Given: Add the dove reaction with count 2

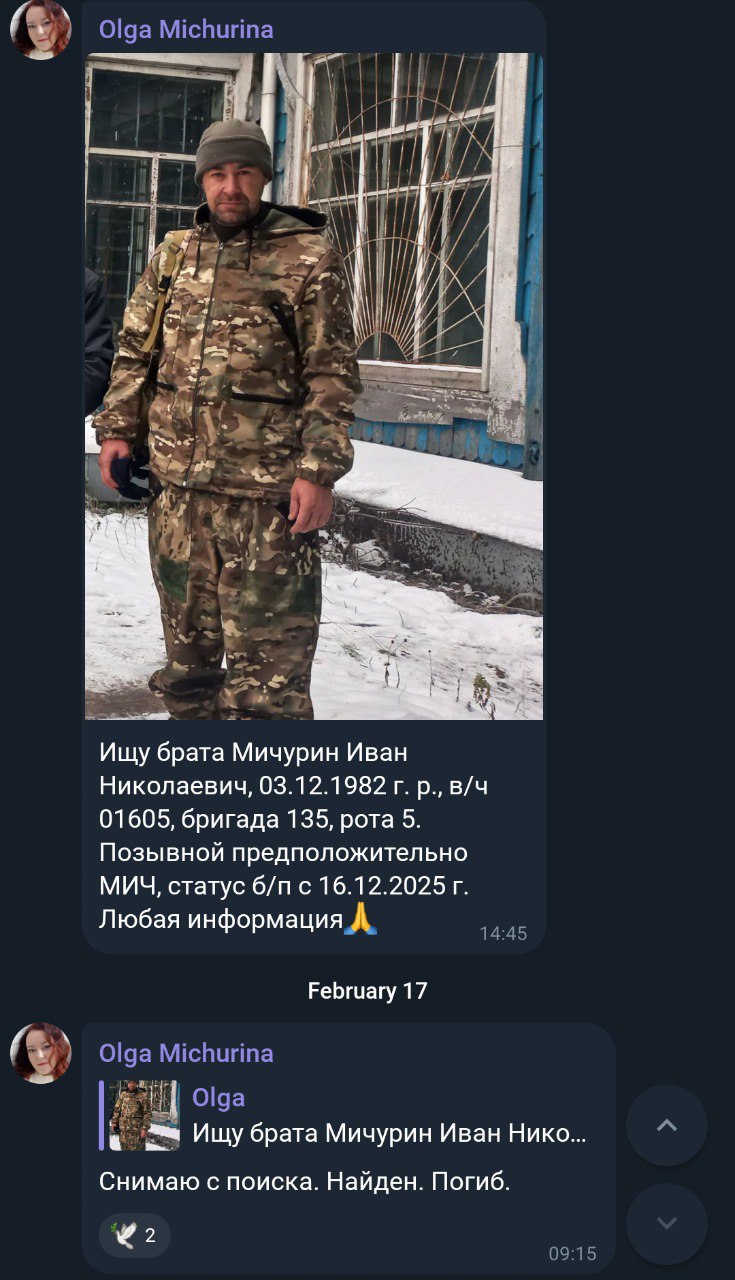Looking at the screenshot, I should 135,1235.
